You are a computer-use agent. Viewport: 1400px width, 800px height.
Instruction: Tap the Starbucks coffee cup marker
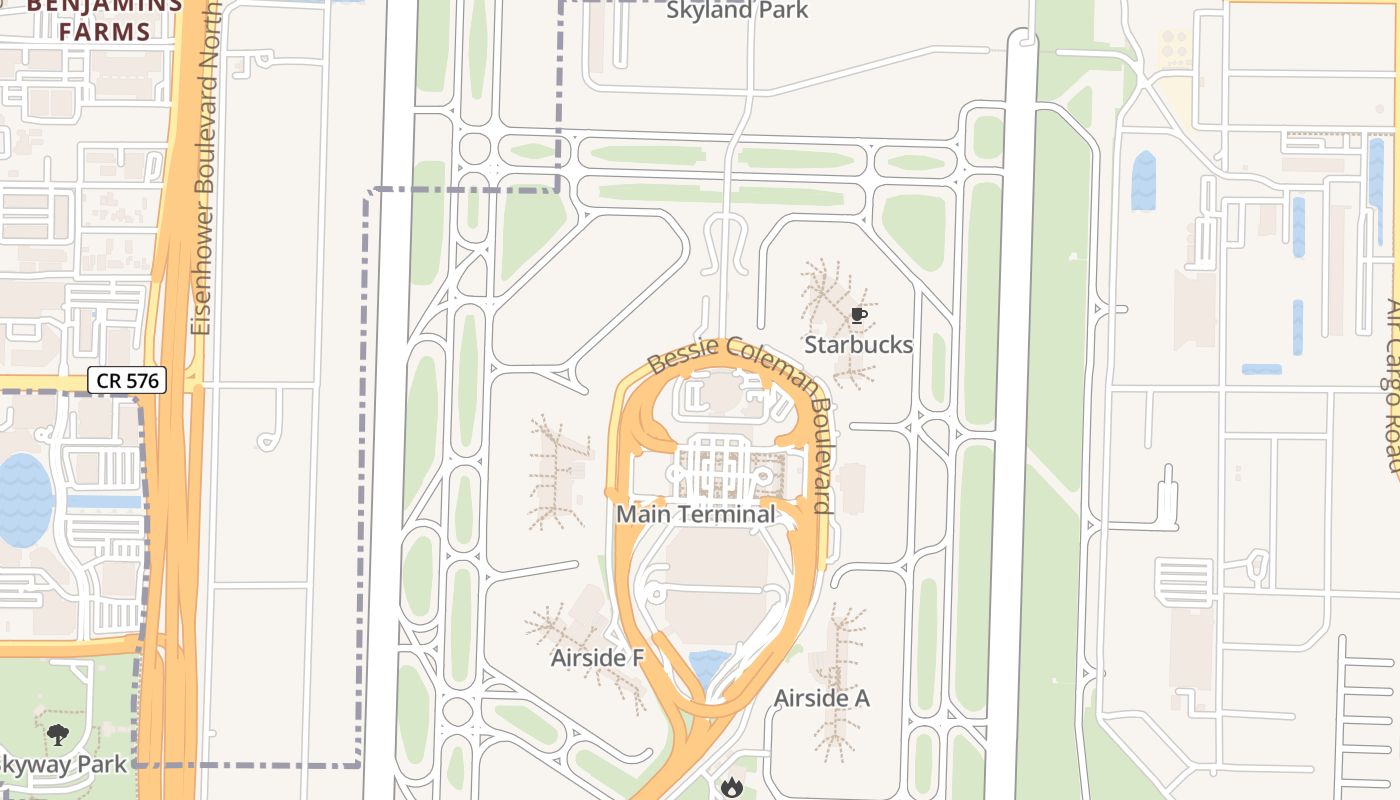pyautogui.click(x=858, y=317)
